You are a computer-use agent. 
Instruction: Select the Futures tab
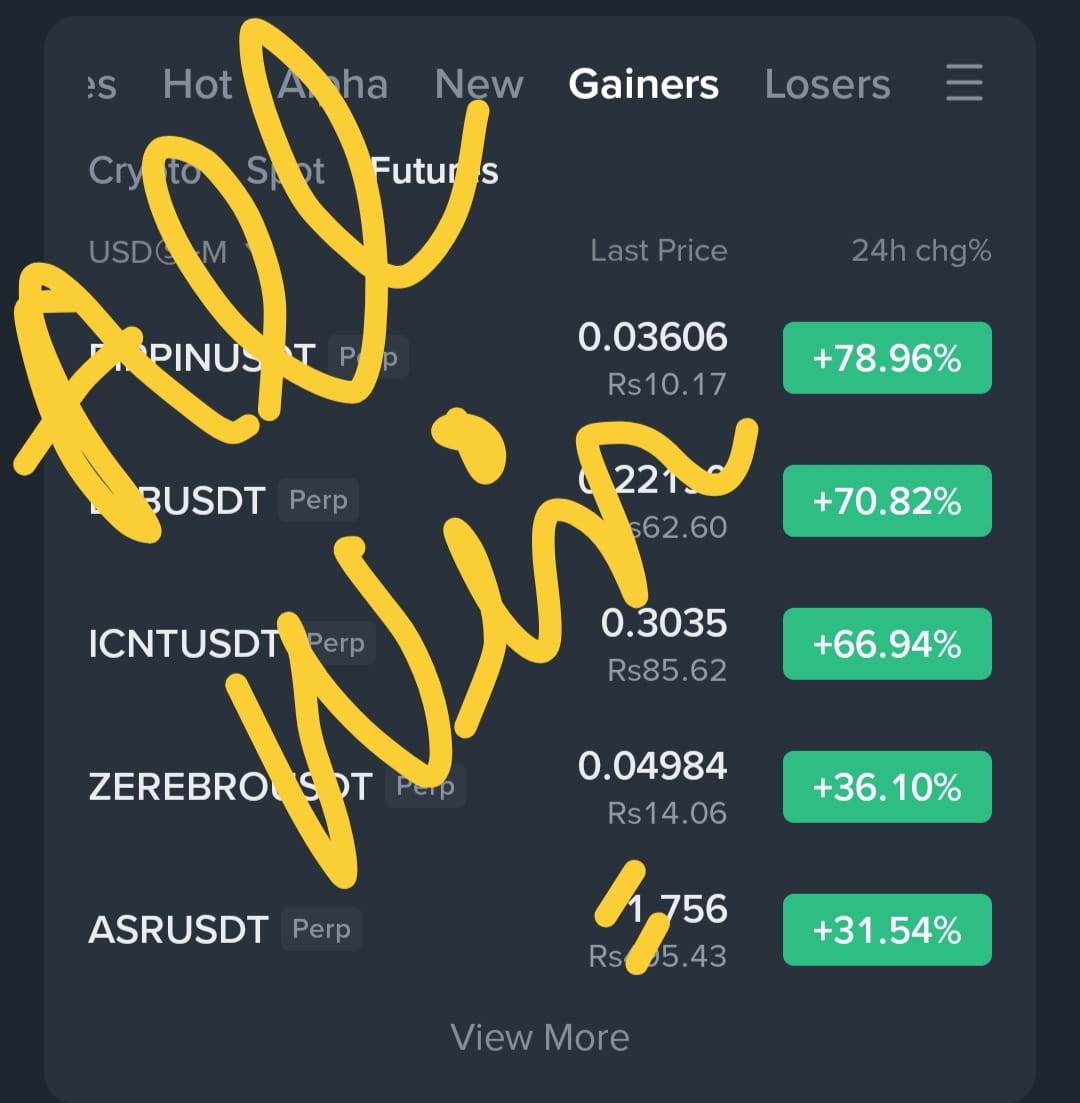(x=433, y=171)
